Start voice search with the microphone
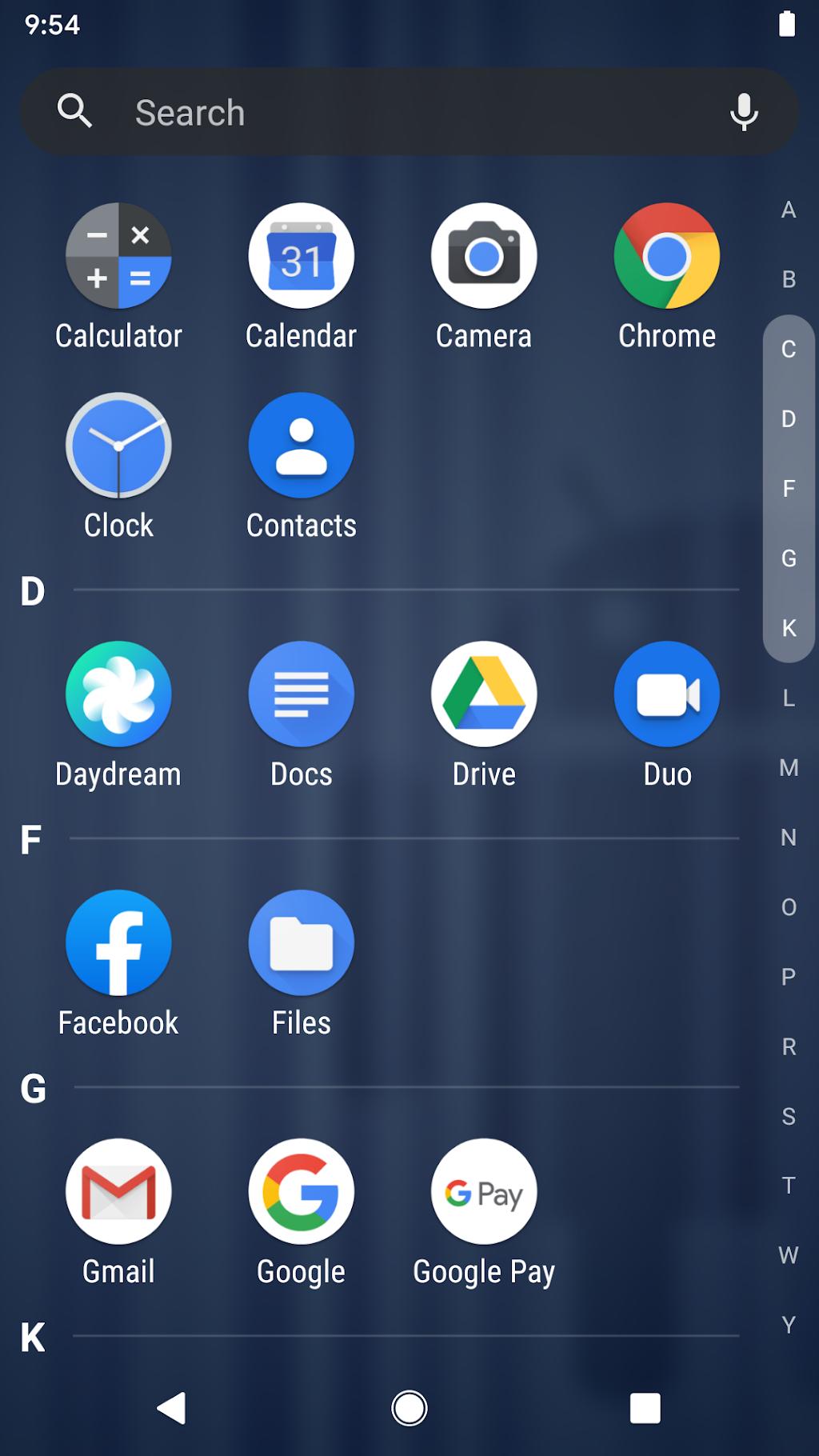 tap(744, 112)
